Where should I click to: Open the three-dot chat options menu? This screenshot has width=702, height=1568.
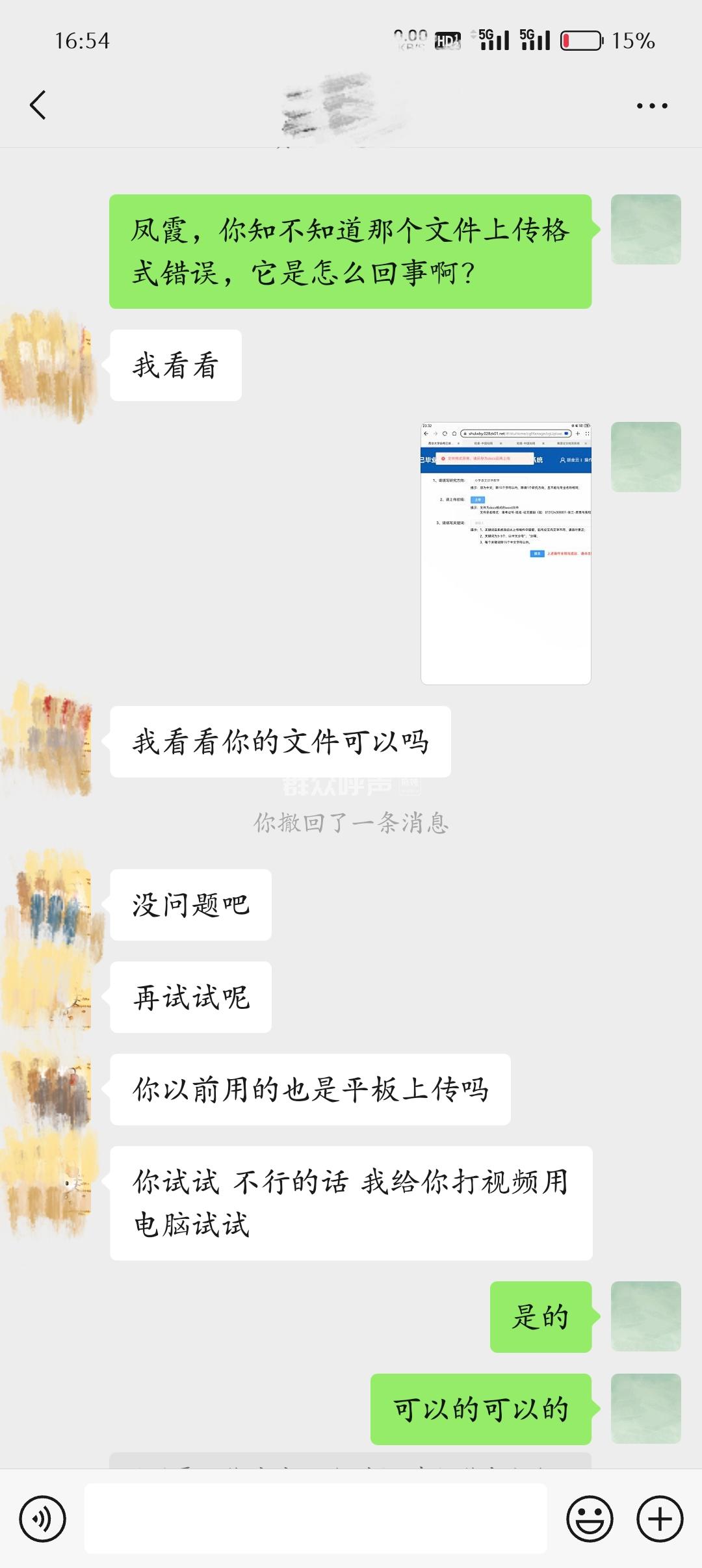coord(651,106)
